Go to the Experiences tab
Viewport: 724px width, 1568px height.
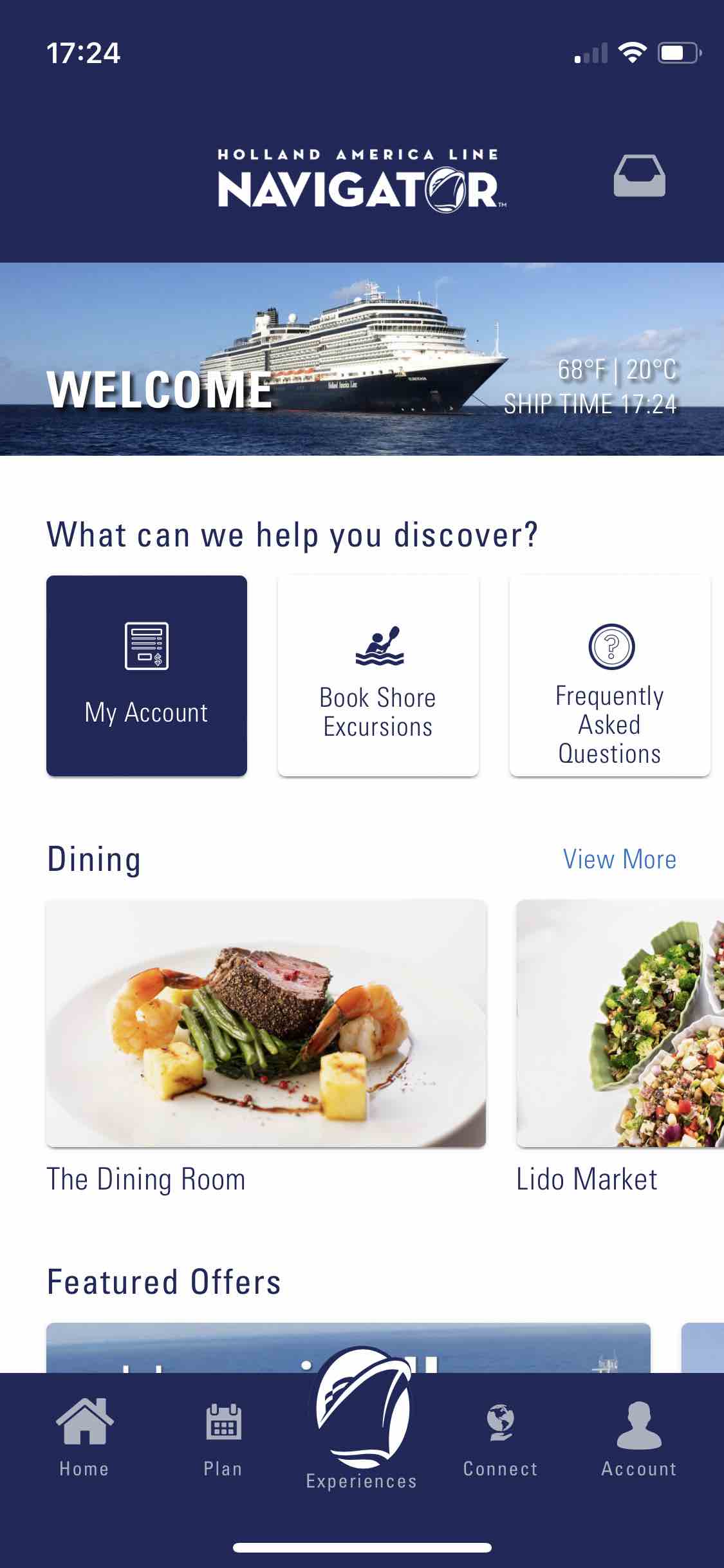362,1429
